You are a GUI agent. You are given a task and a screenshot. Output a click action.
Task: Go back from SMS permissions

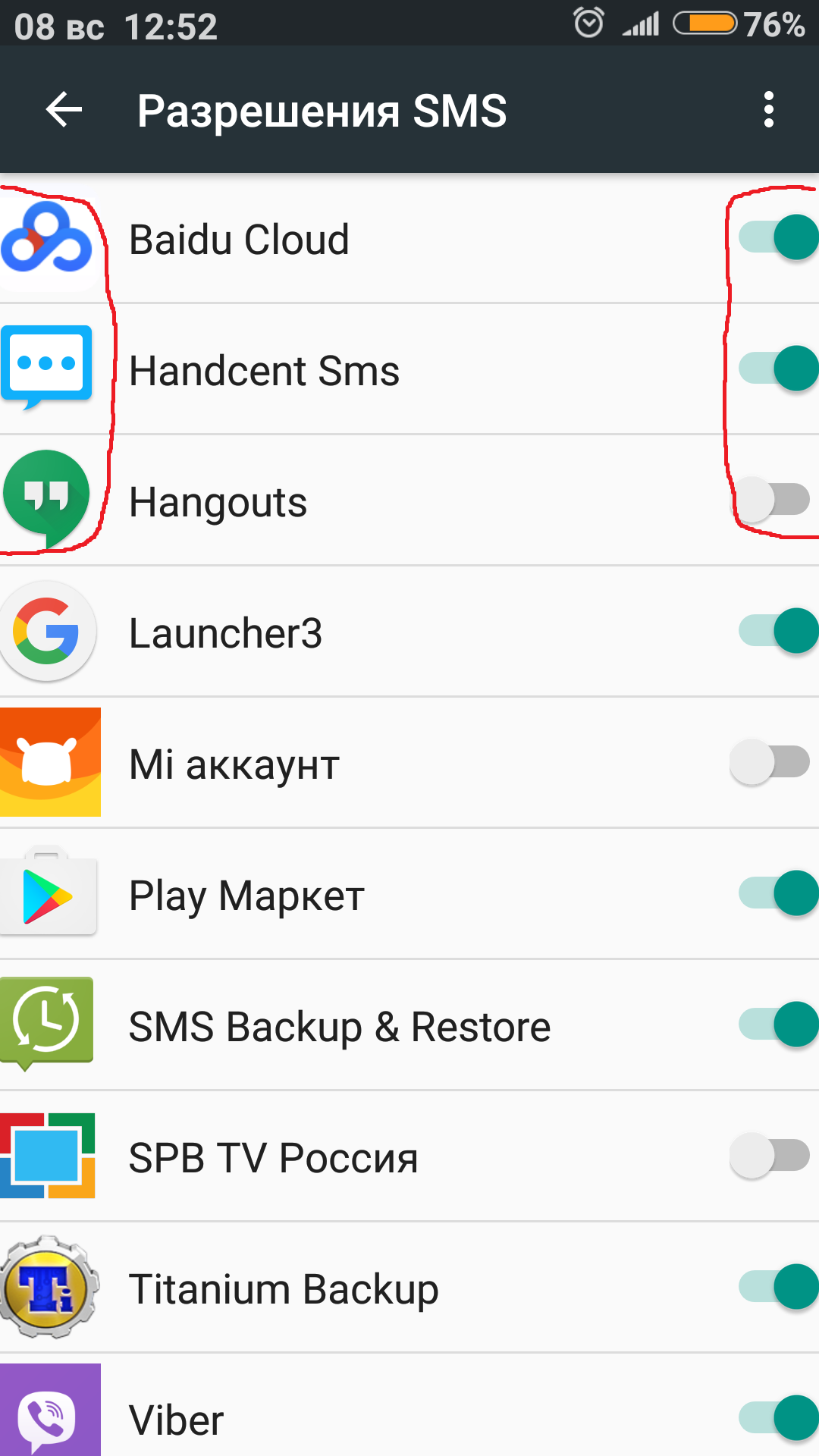point(64,110)
